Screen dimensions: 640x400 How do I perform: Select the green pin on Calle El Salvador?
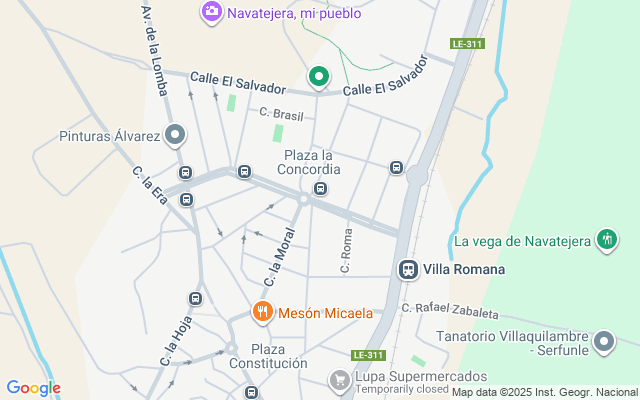[x=318, y=76]
